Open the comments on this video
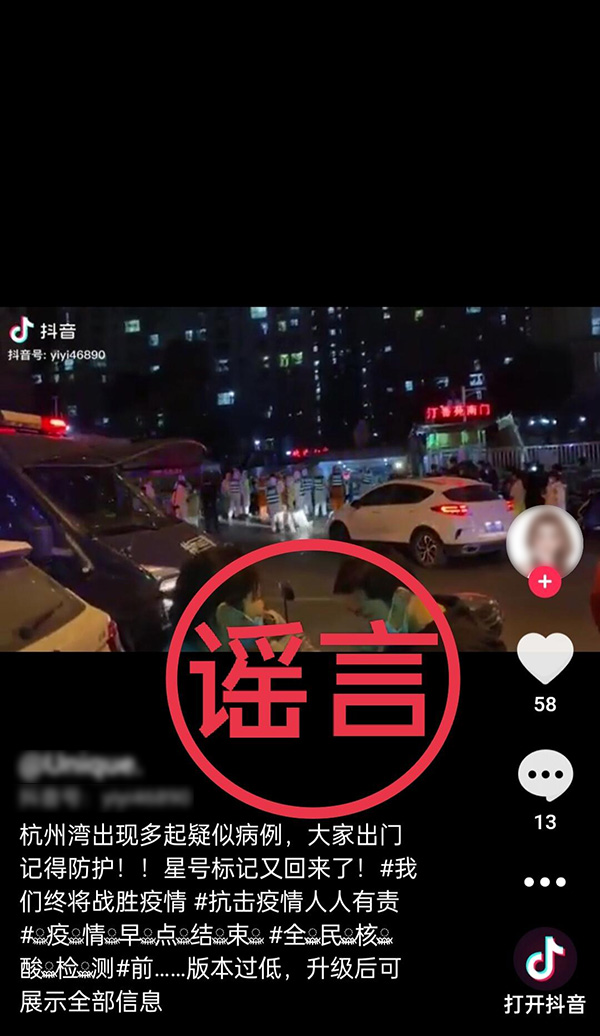600x1036 pixels. 545,776
